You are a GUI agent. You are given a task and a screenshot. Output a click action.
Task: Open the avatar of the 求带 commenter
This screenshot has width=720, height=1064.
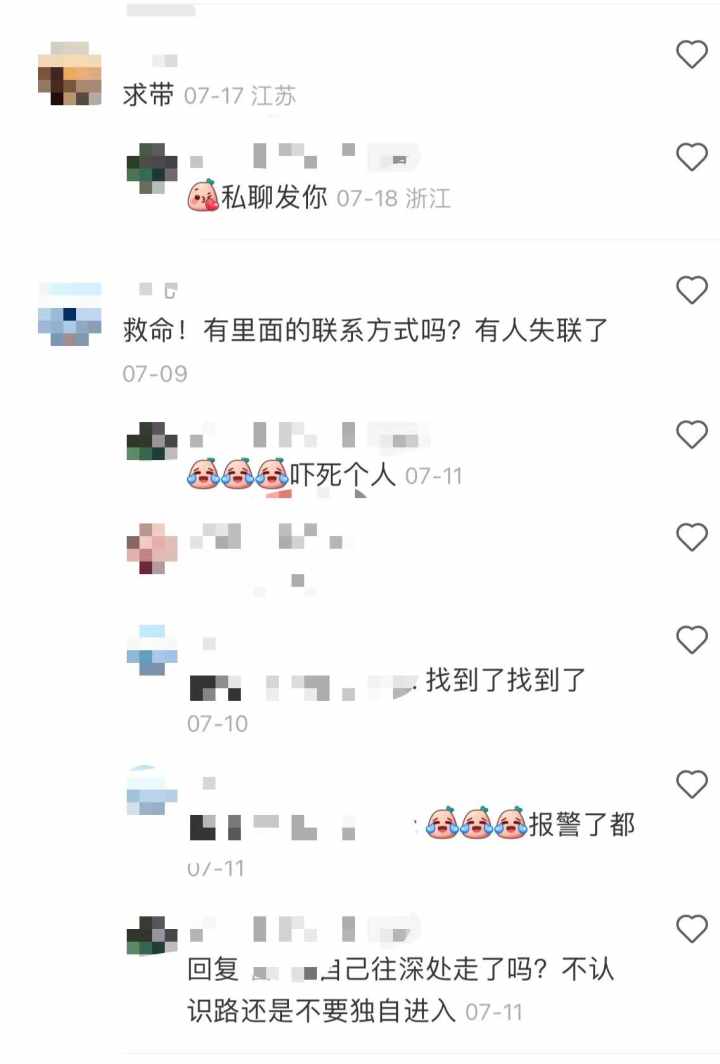point(70,74)
